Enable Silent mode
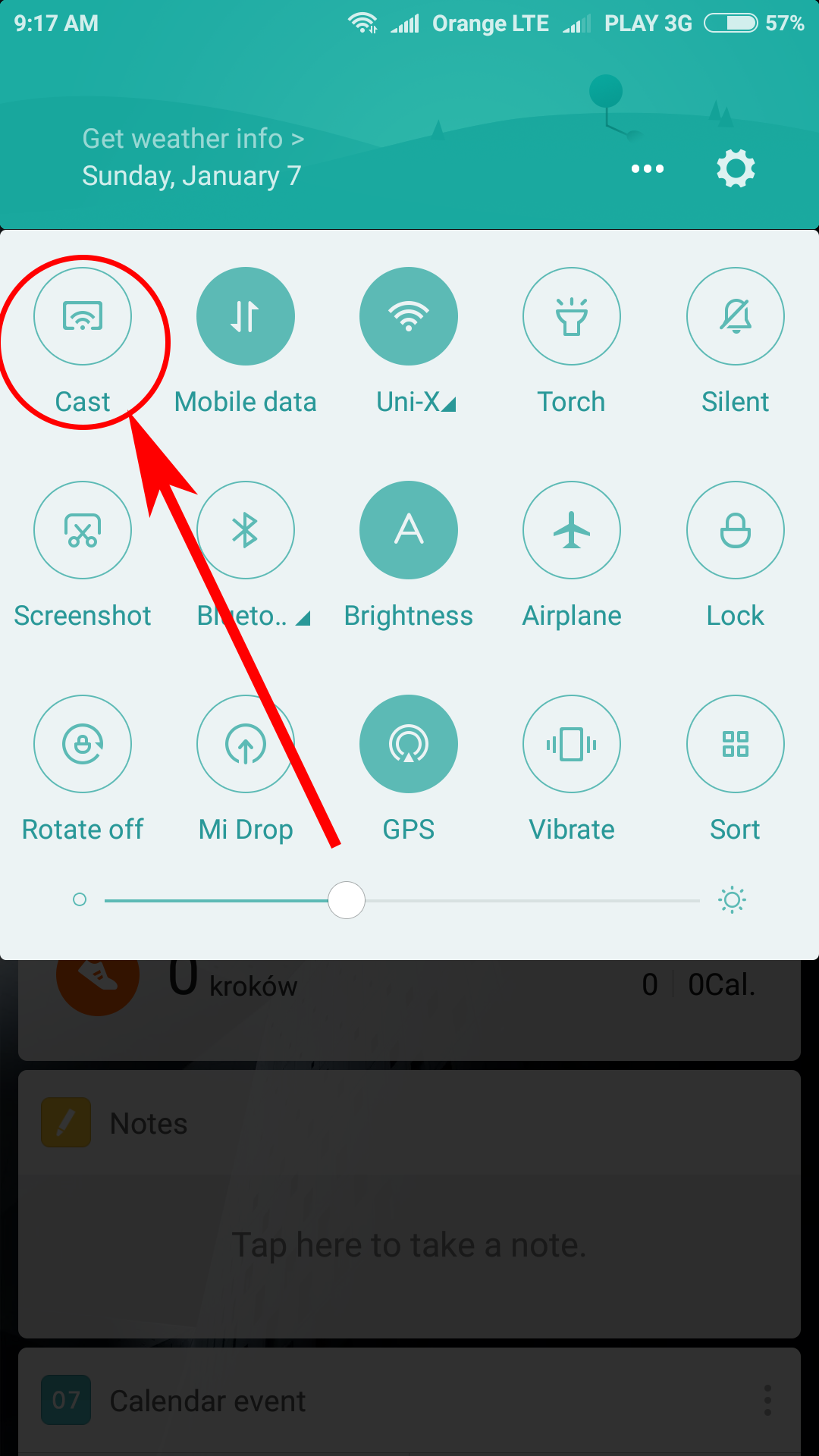 (736, 316)
